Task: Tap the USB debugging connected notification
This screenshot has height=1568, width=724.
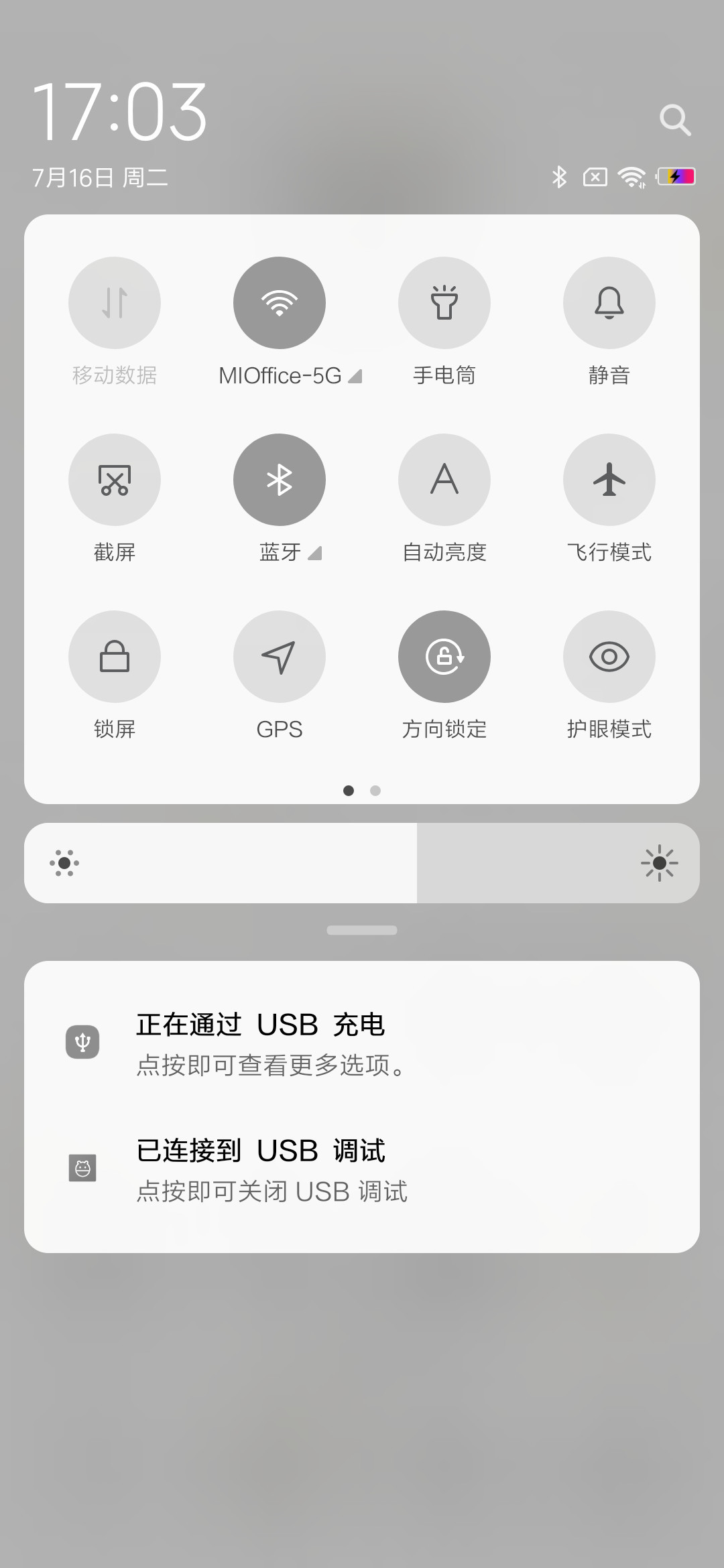Action: pyautogui.click(x=362, y=1170)
